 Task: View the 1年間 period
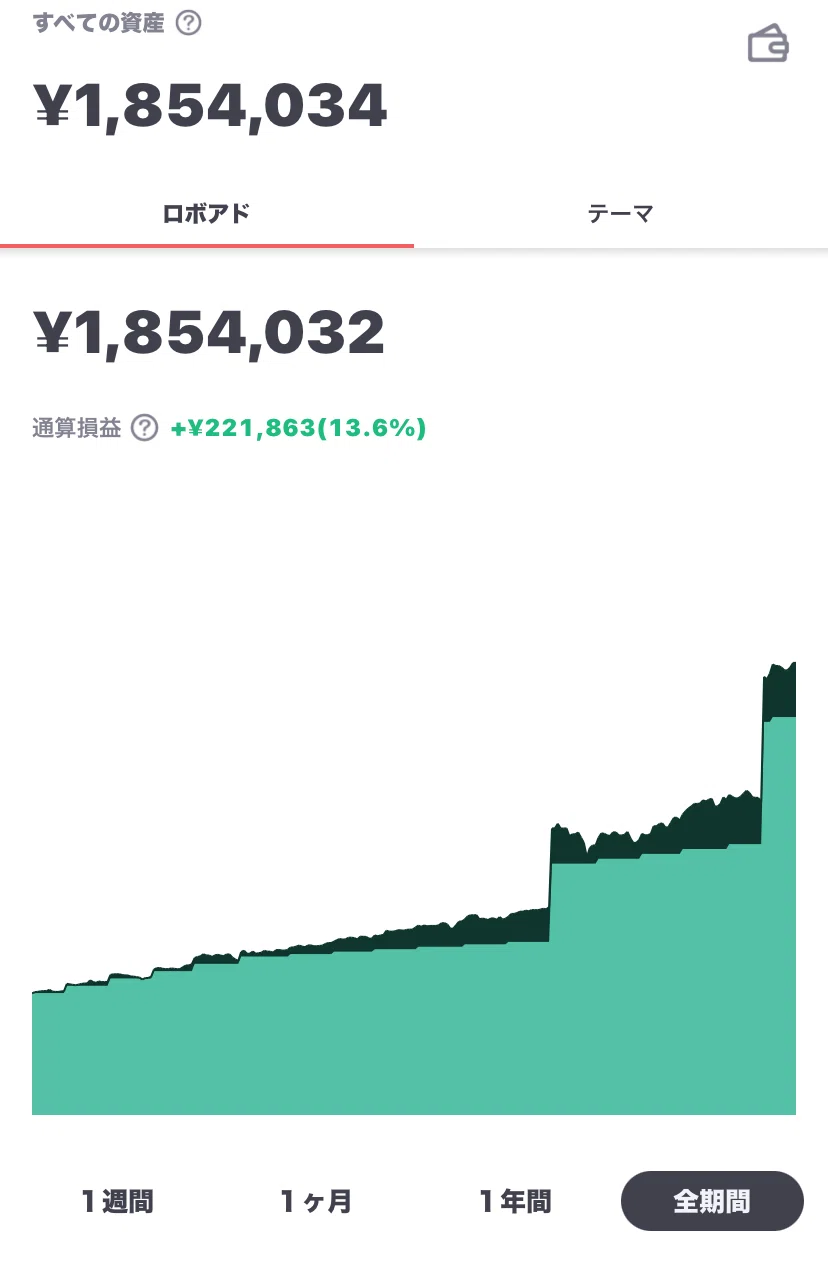tap(515, 1201)
